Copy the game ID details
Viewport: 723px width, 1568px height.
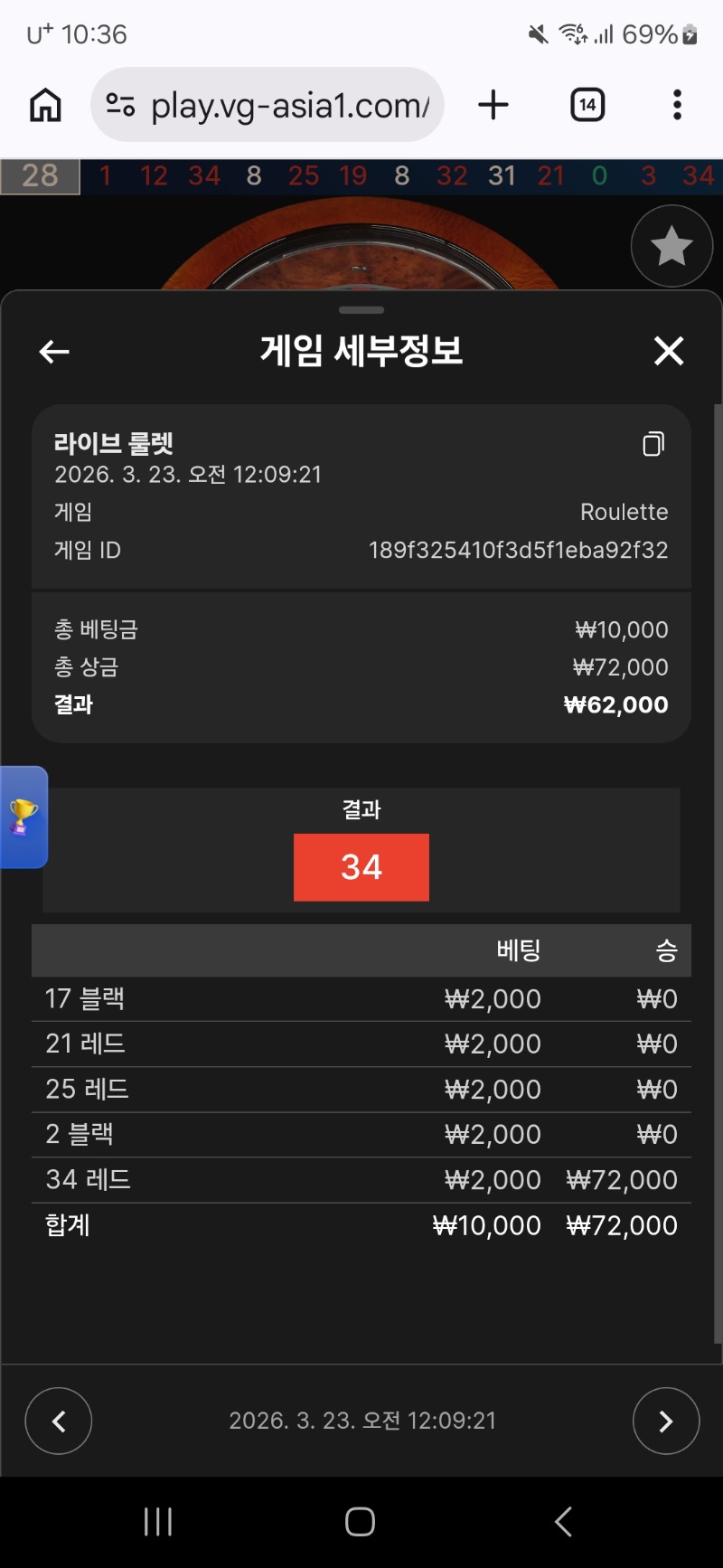(653, 444)
